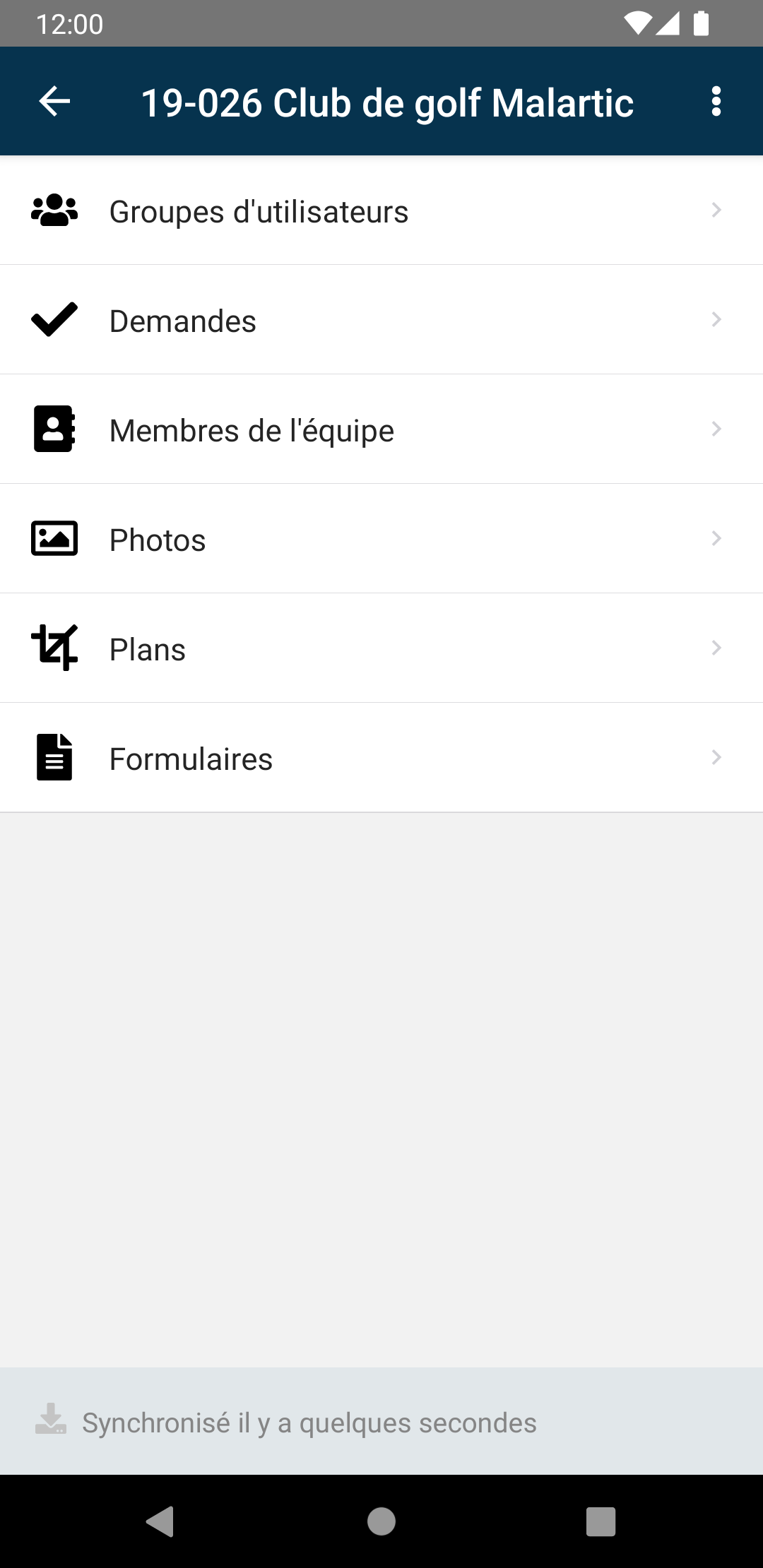Image resolution: width=763 pixels, height=1568 pixels.
Task: View Membres de l'équipe
Action: point(381,429)
